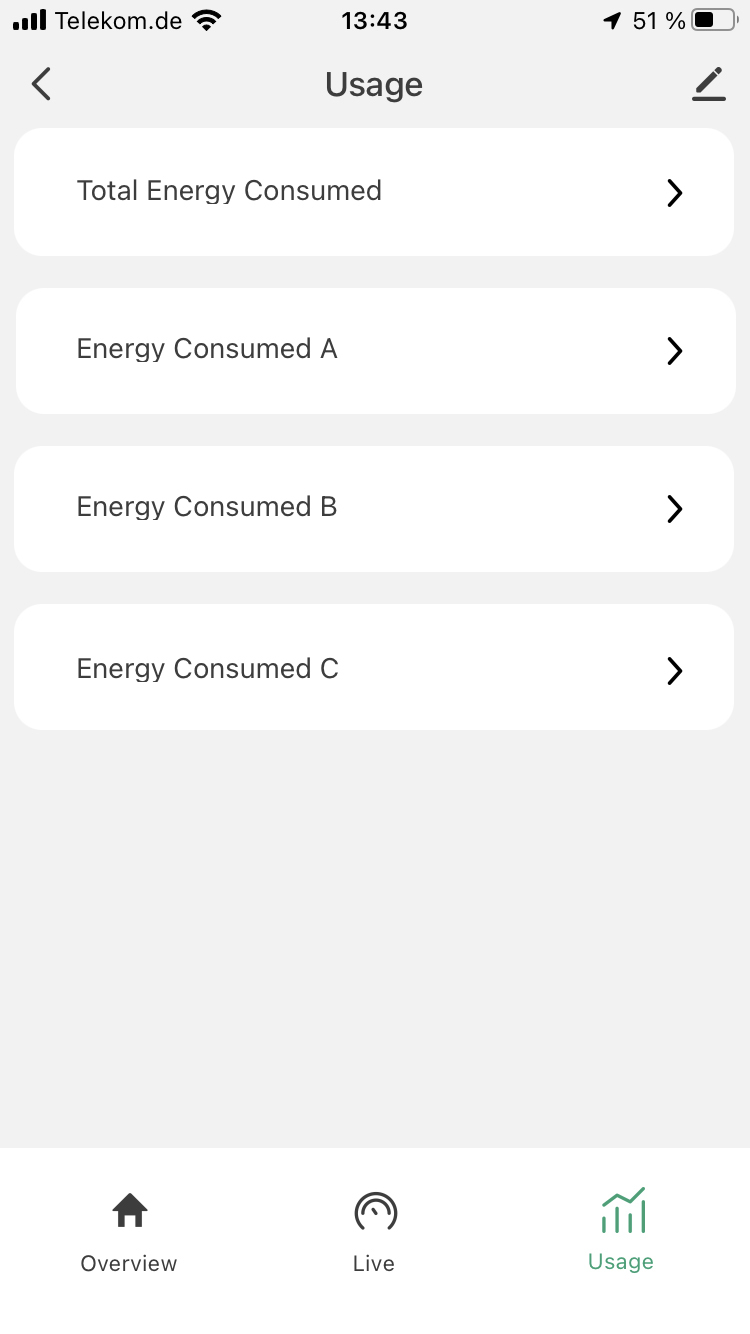Viewport: 750px width, 1334px height.
Task: Go back using the top-left arrow
Action: click(41, 85)
